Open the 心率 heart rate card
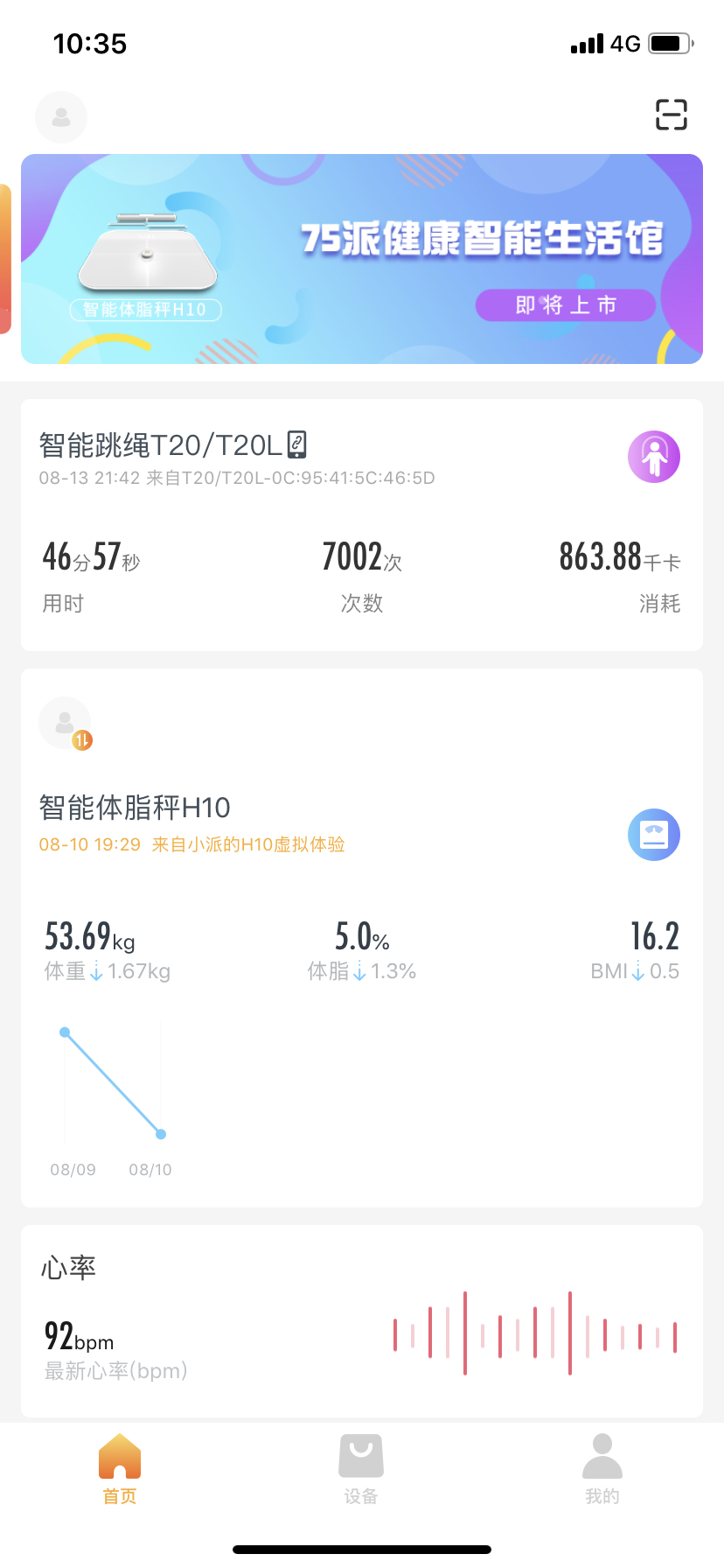724x1568 pixels. click(x=362, y=1321)
